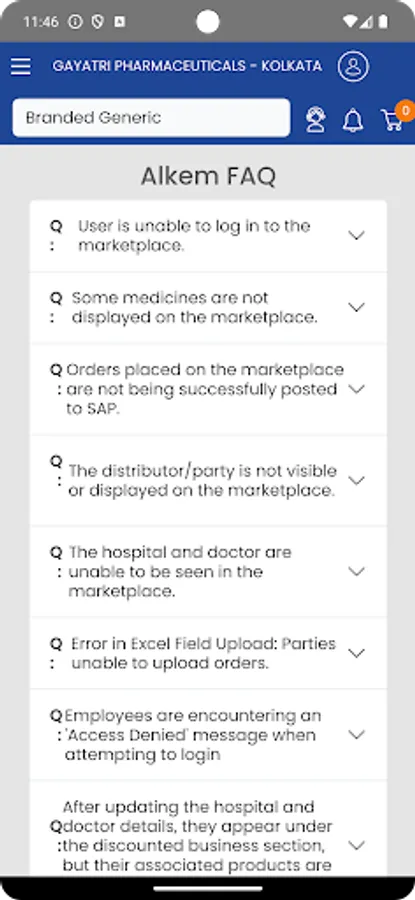415x900 pixels.
Task: Expand the hospital and doctor unable to be seen question
Action: click(x=208, y=572)
